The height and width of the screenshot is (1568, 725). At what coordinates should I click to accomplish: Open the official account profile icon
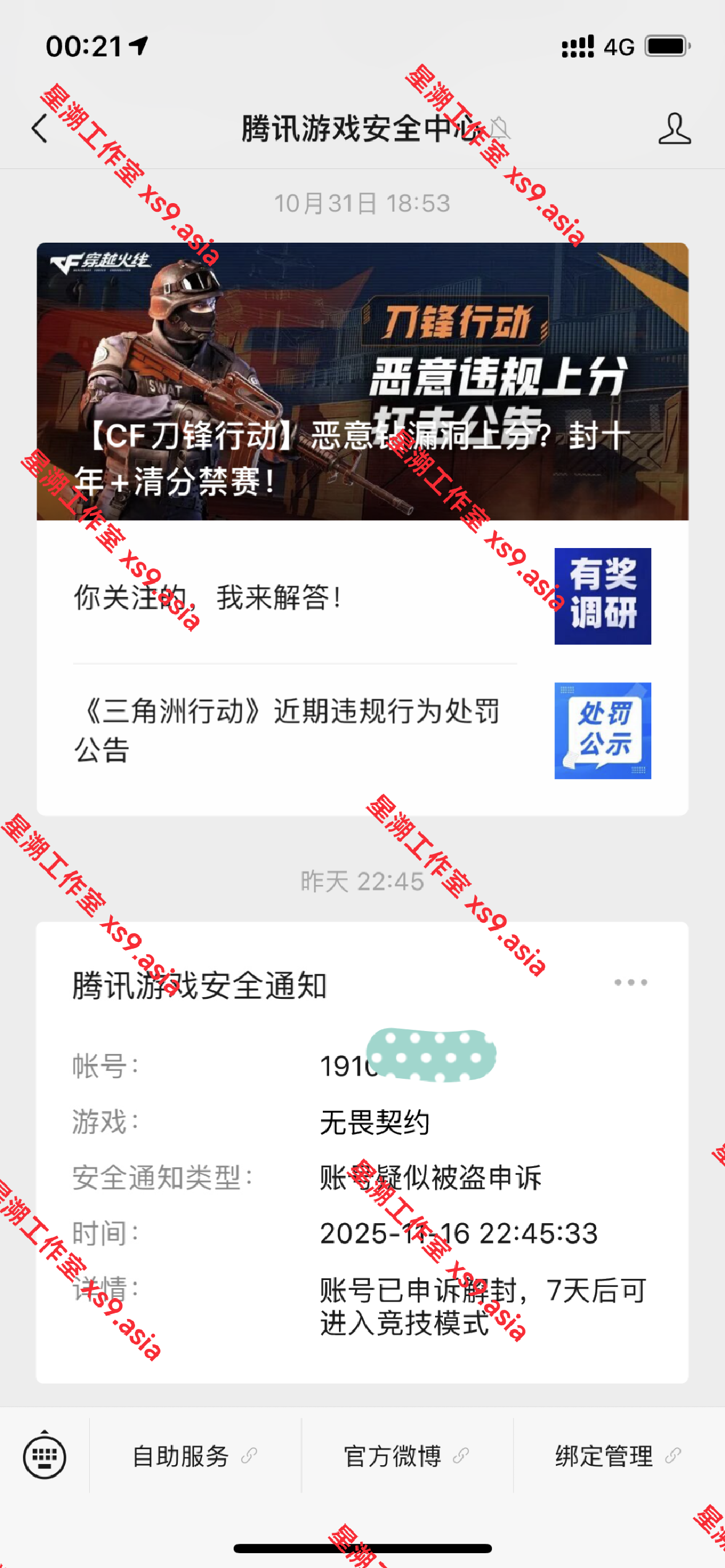674,129
